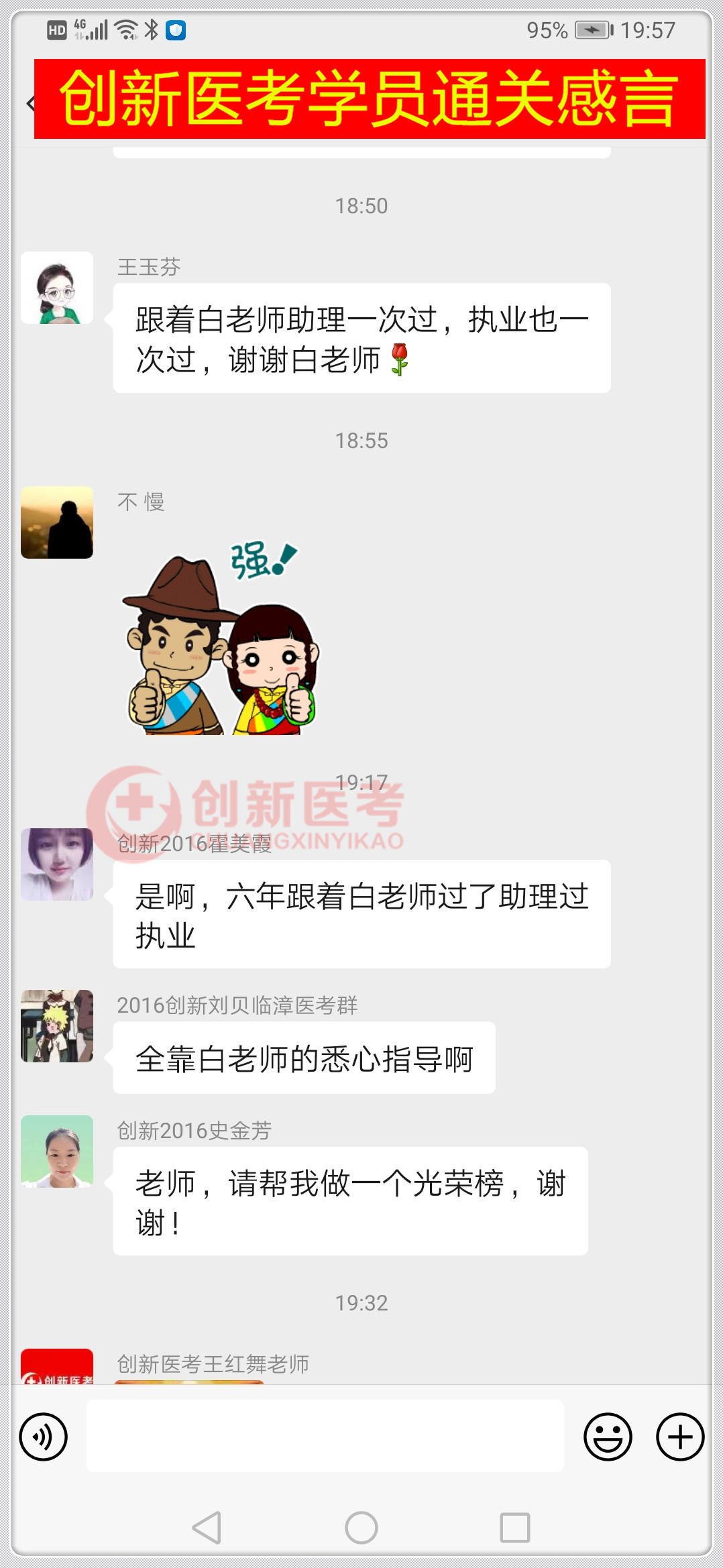
Task: Open avatar of 2016创新刘贝临漳医考群
Action: click(57, 1026)
